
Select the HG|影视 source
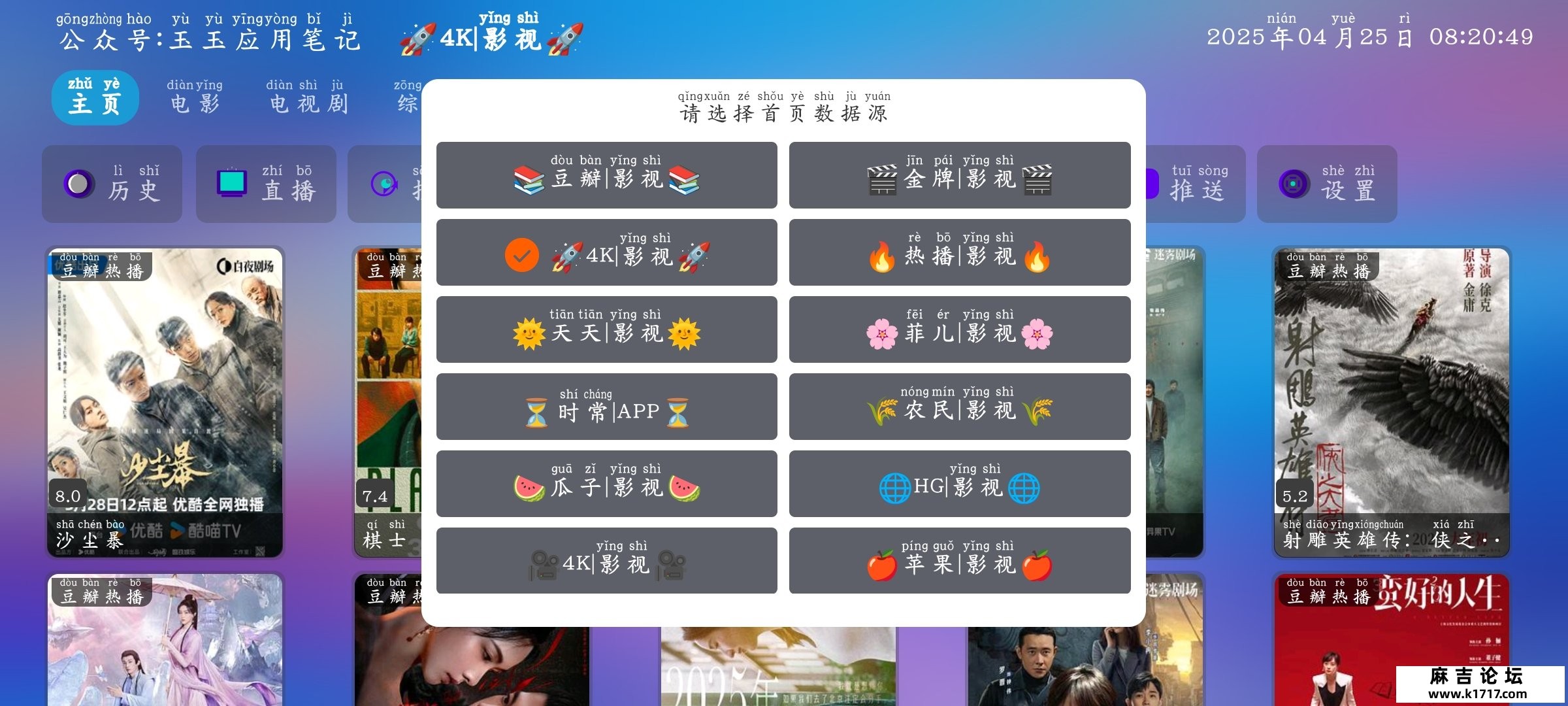click(959, 484)
